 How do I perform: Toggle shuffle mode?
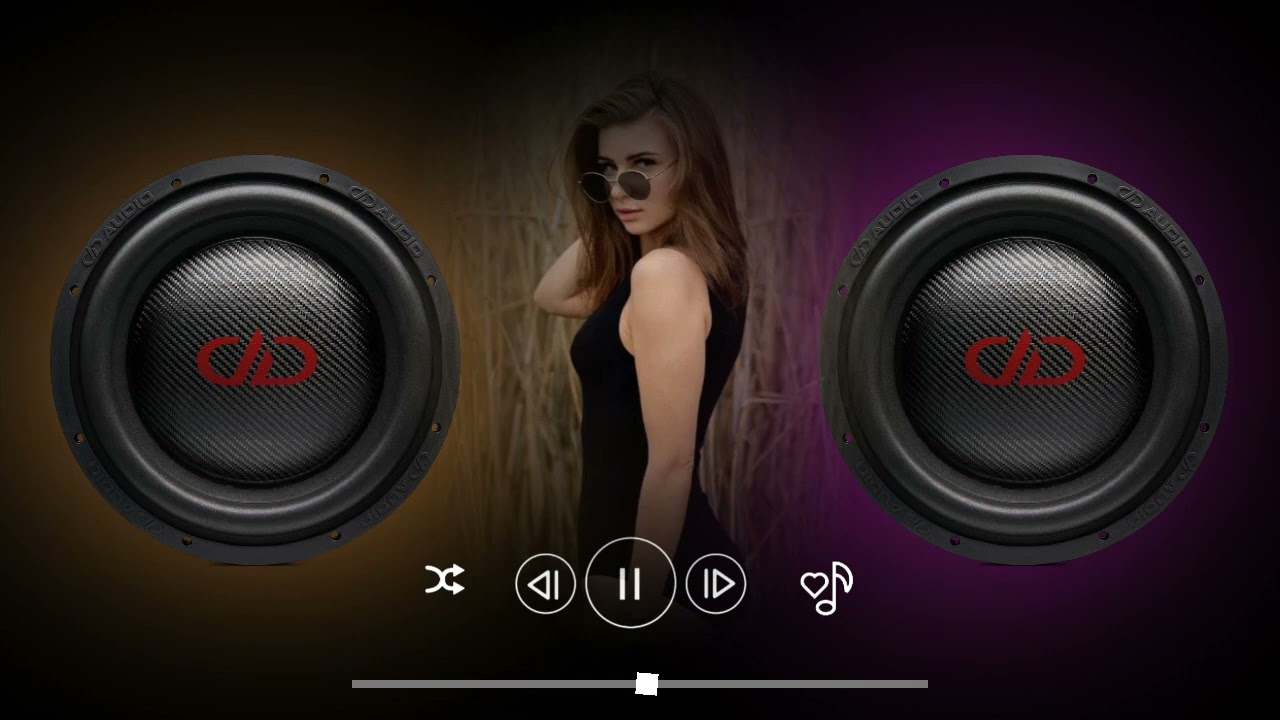click(444, 580)
